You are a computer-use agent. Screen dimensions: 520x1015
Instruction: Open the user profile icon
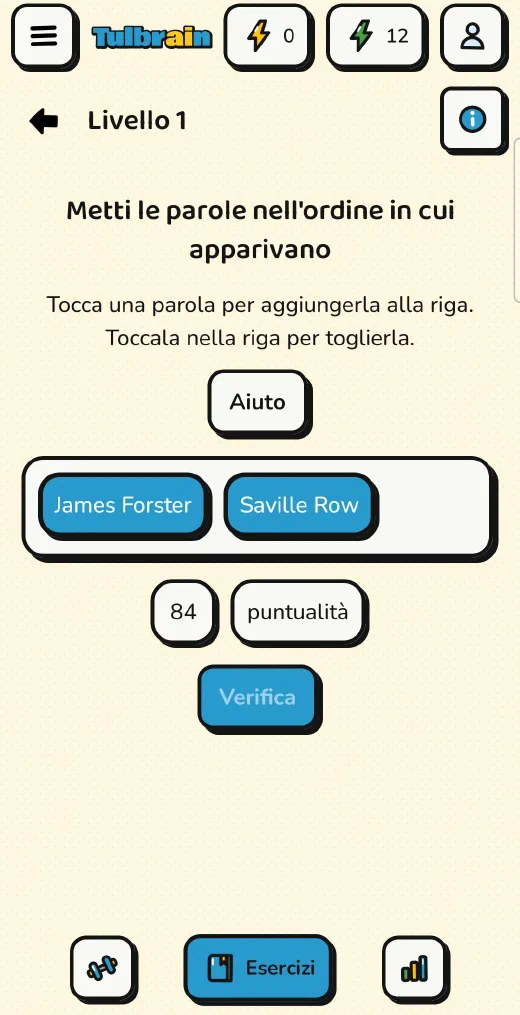coord(472,36)
